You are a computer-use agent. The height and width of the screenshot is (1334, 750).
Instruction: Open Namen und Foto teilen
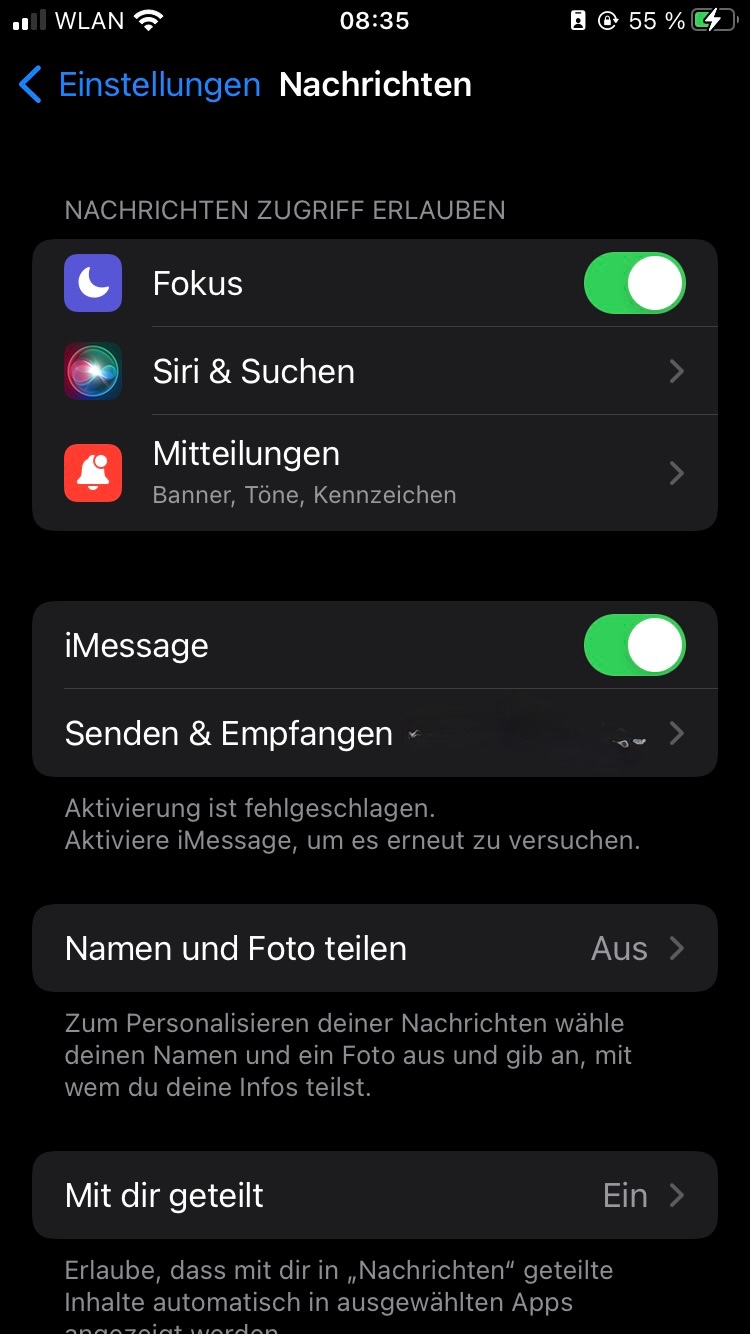[x=375, y=948]
